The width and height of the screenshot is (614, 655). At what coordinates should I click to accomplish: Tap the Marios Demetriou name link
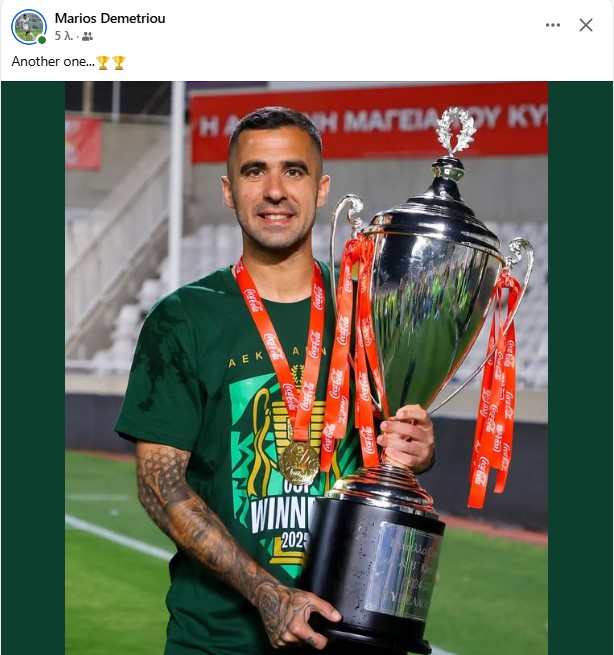pos(110,18)
